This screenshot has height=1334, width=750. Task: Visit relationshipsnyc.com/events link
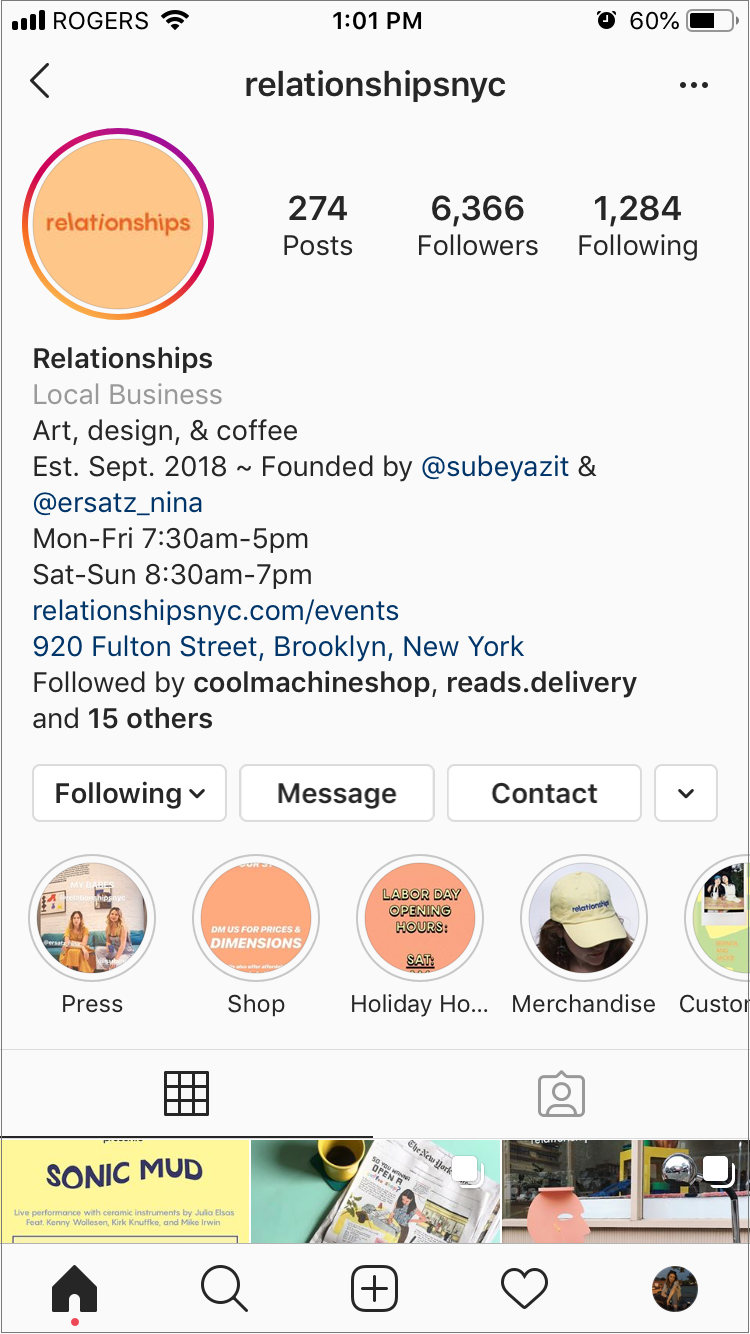pyautogui.click(x=216, y=611)
